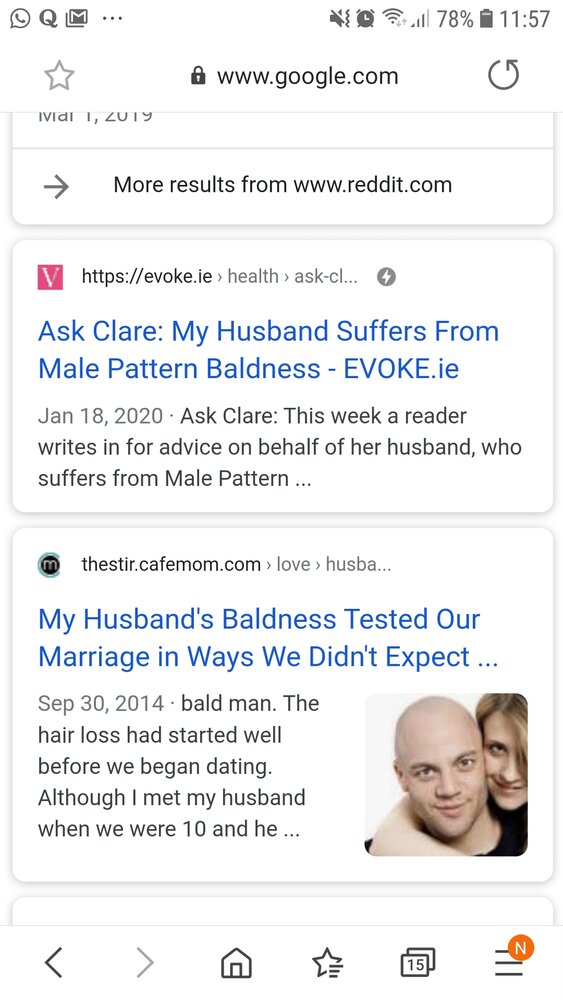Screen dimensions: 563x1000
Task: Open the browser menu
Action: click(509, 960)
